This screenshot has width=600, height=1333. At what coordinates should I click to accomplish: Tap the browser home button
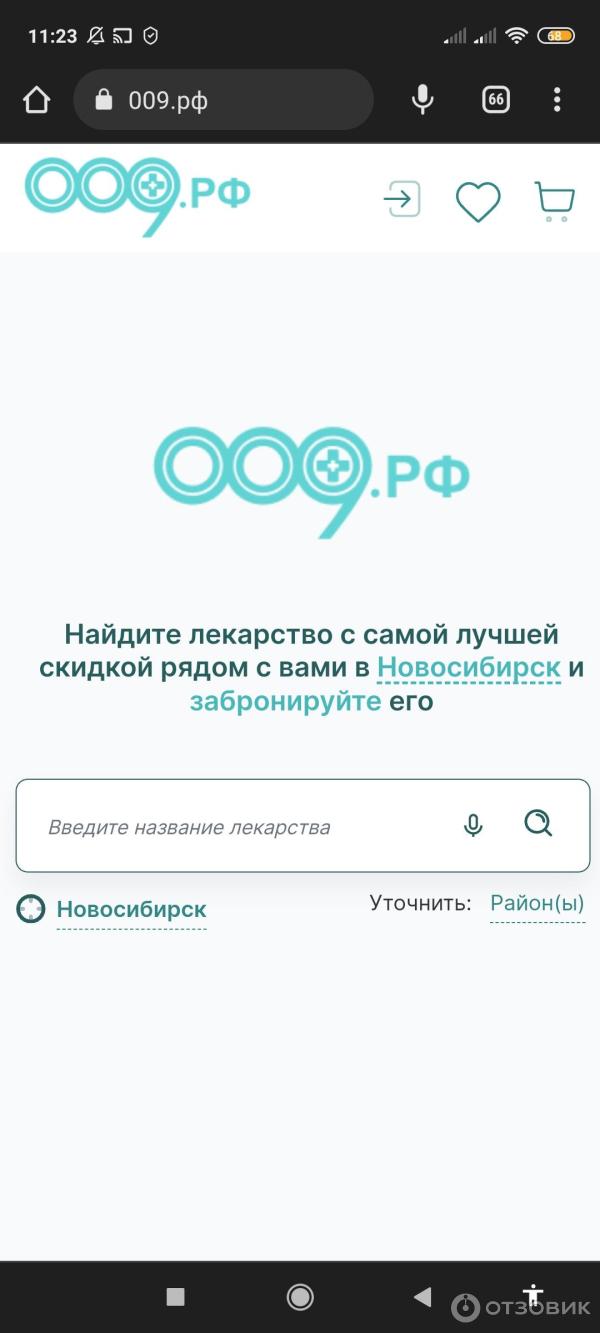36,99
